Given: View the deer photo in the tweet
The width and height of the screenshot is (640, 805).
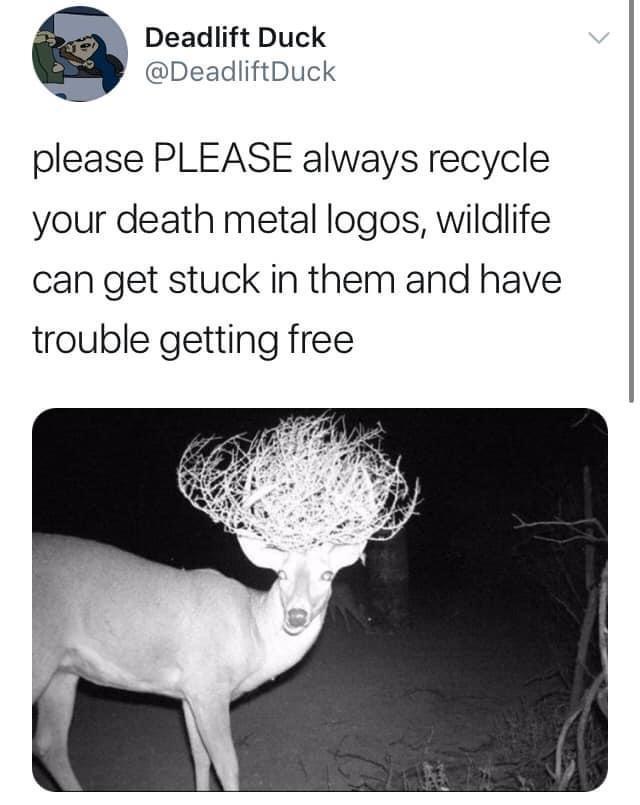Looking at the screenshot, I should point(320,598).
